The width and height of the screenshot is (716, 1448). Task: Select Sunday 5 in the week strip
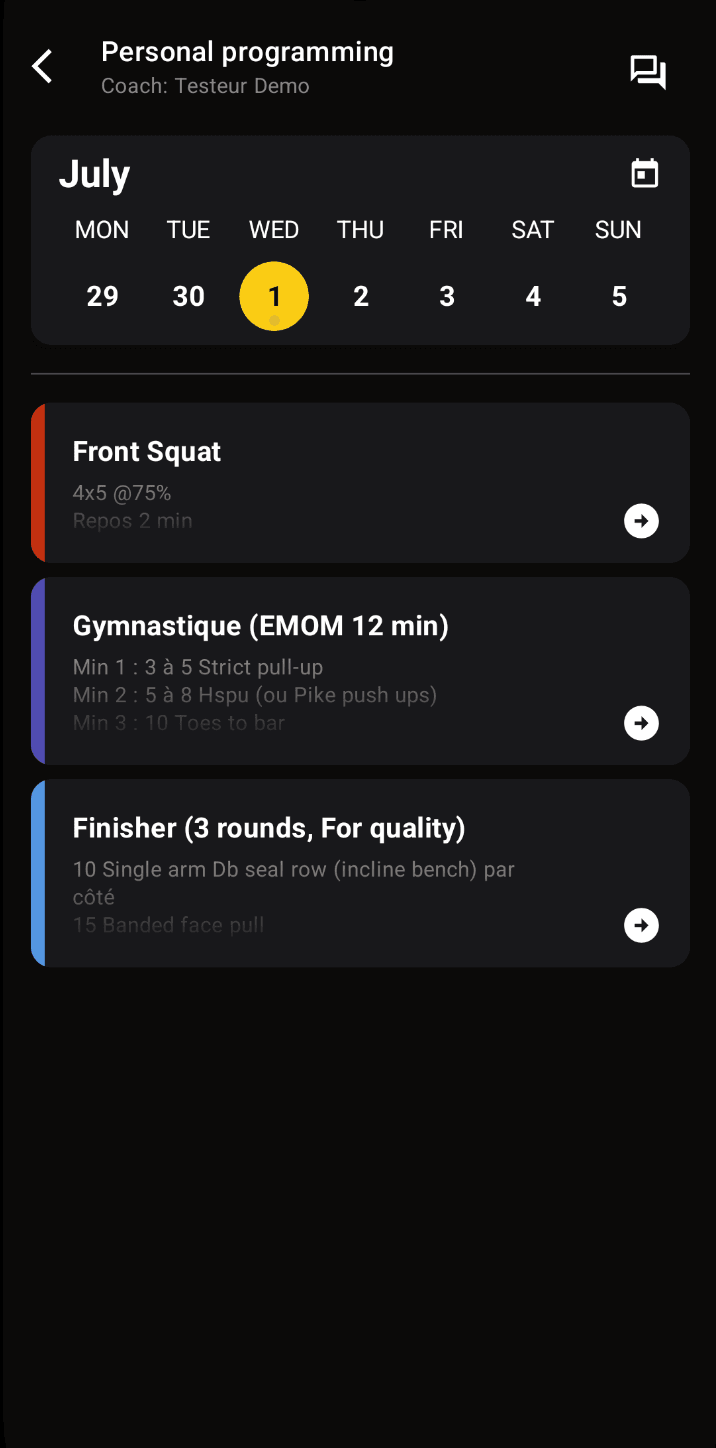click(x=619, y=296)
